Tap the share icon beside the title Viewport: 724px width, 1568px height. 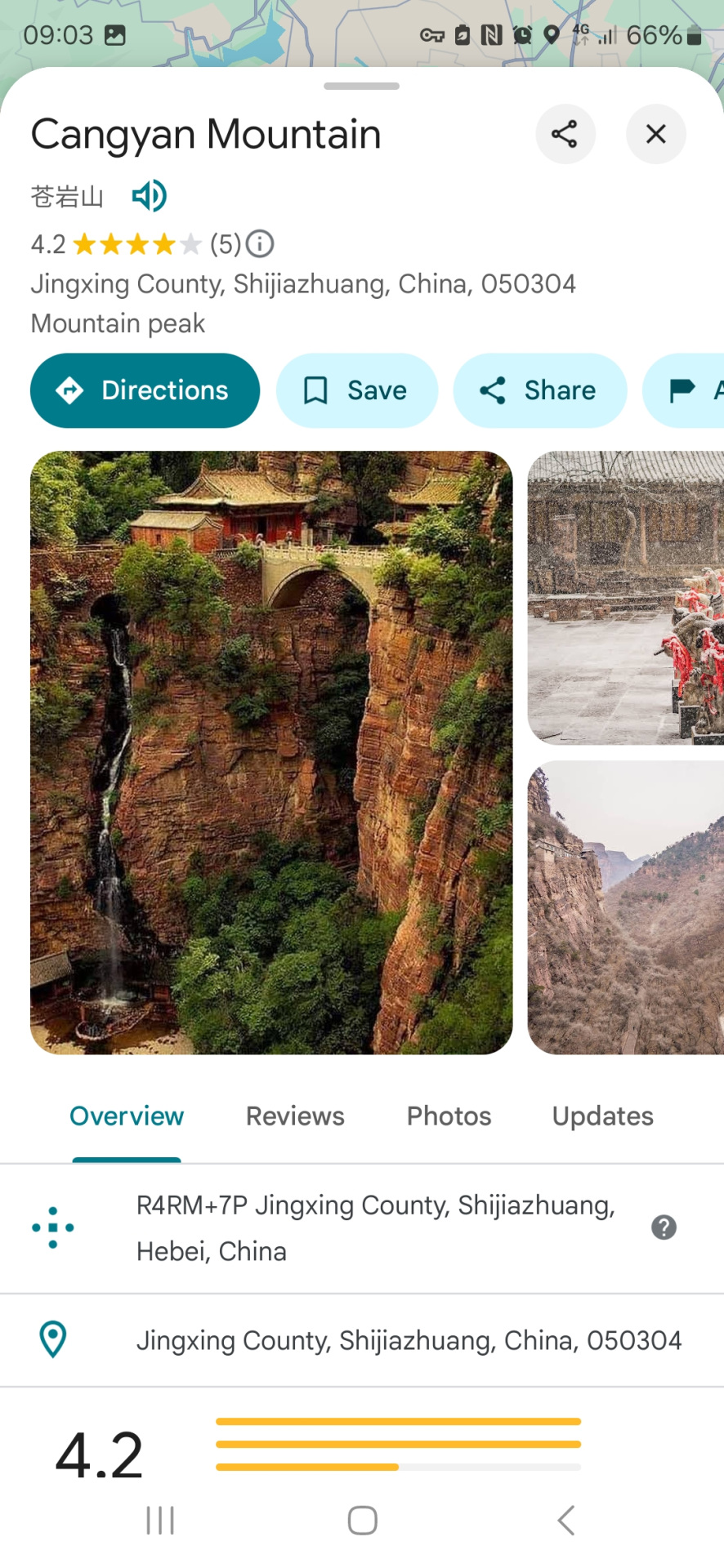[565, 134]
